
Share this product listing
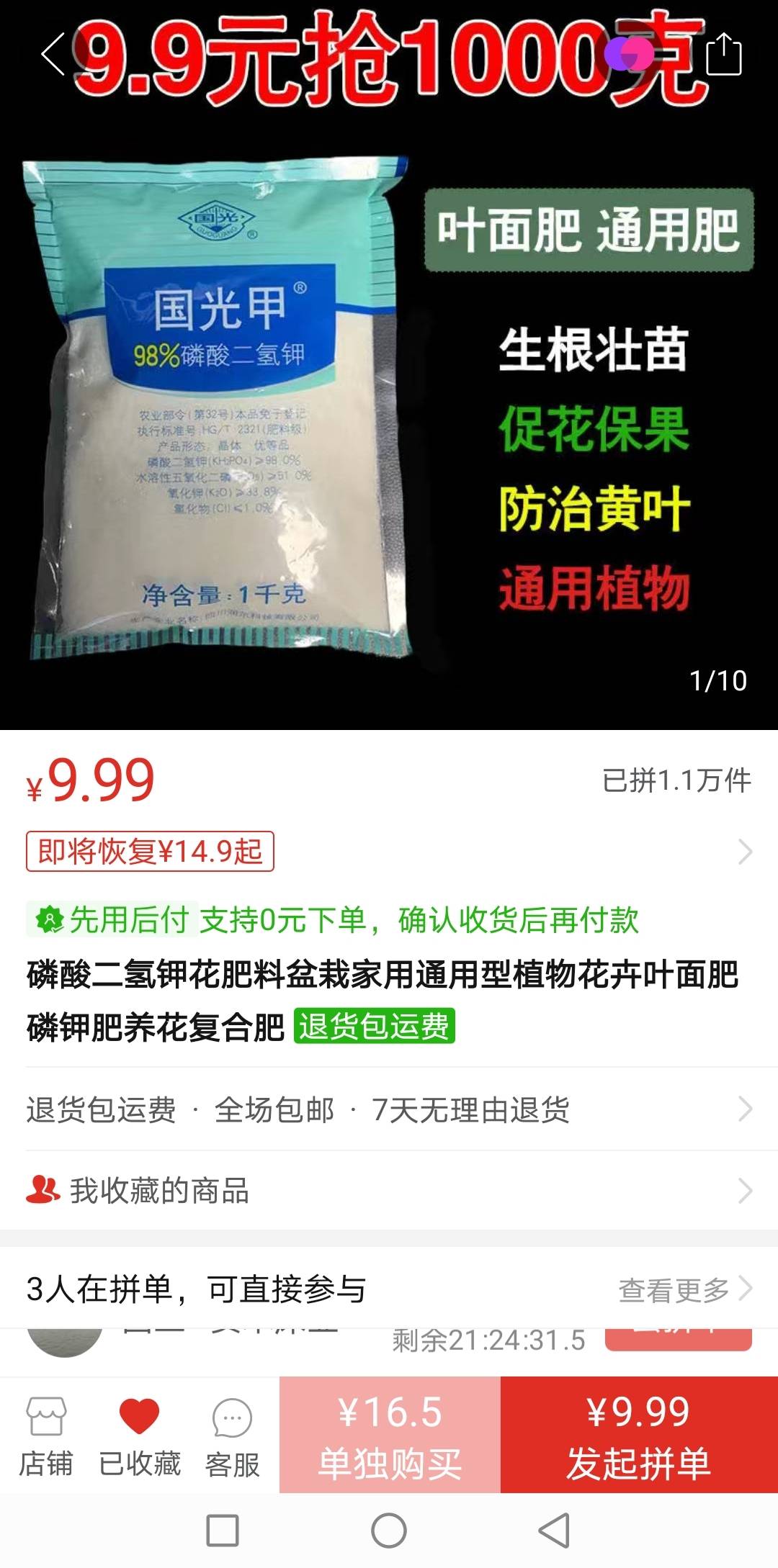tap(723, 54)
